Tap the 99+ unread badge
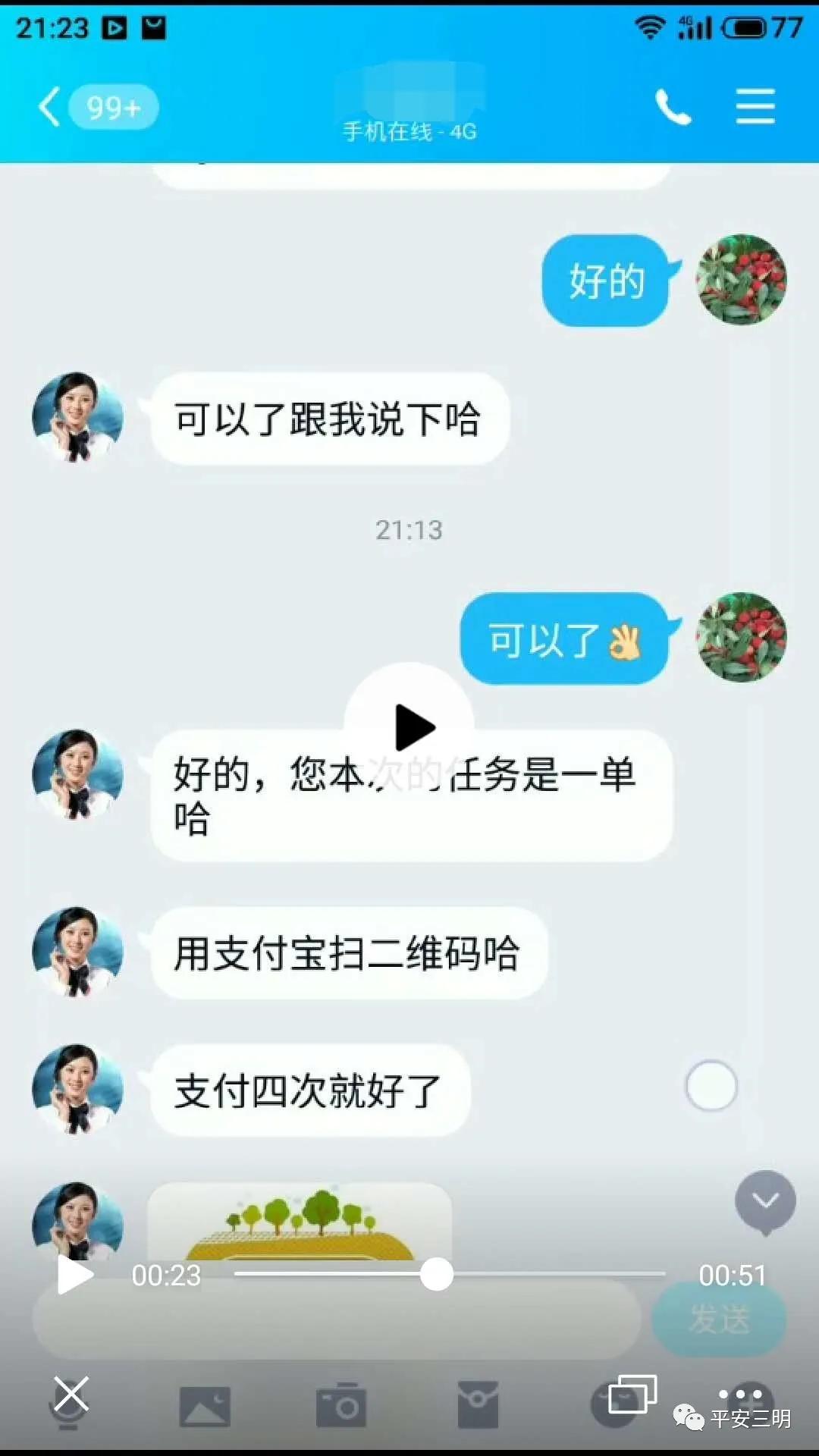Screen dimensions: 819x1456 pyautogui.click(x=112, y=106)
